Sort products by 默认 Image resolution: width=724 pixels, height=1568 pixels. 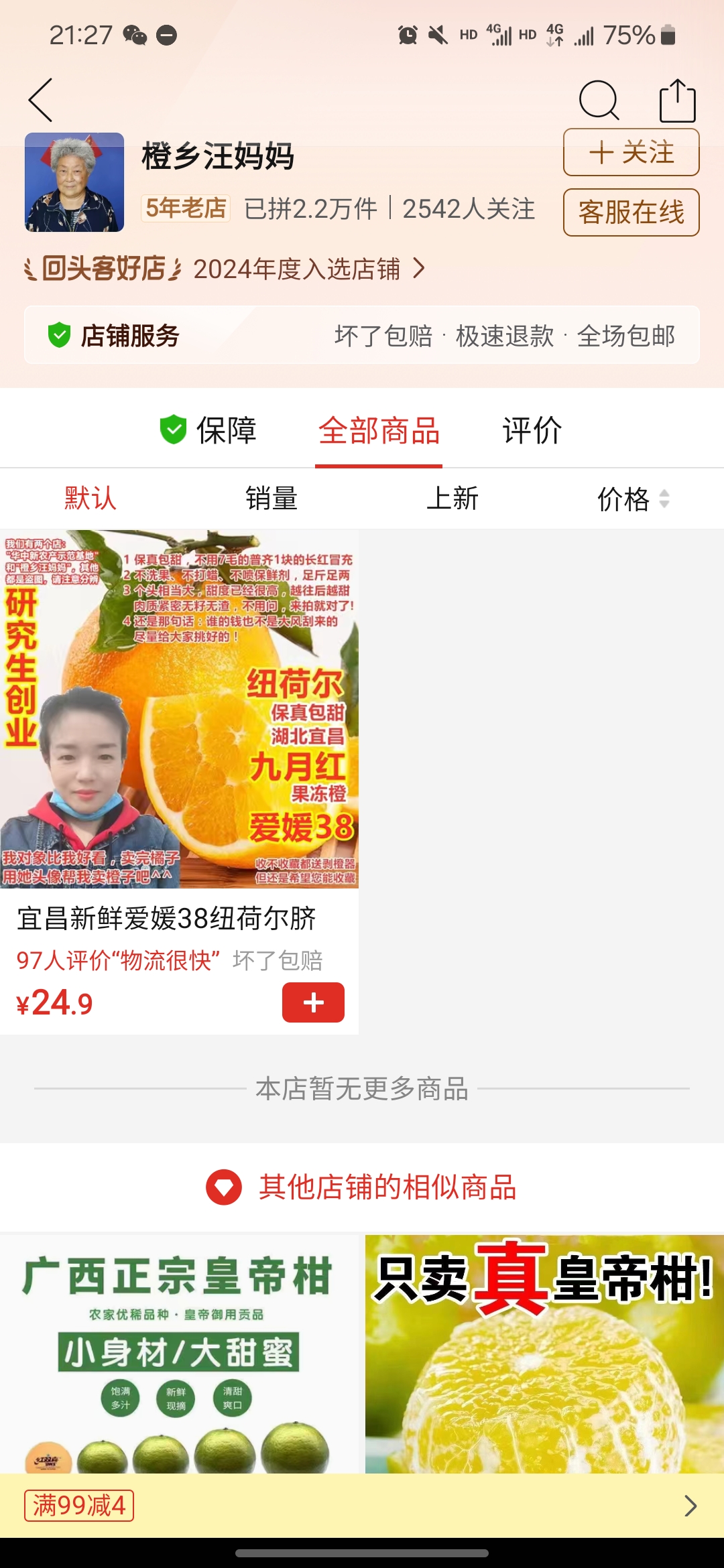(x=90, y=499)
